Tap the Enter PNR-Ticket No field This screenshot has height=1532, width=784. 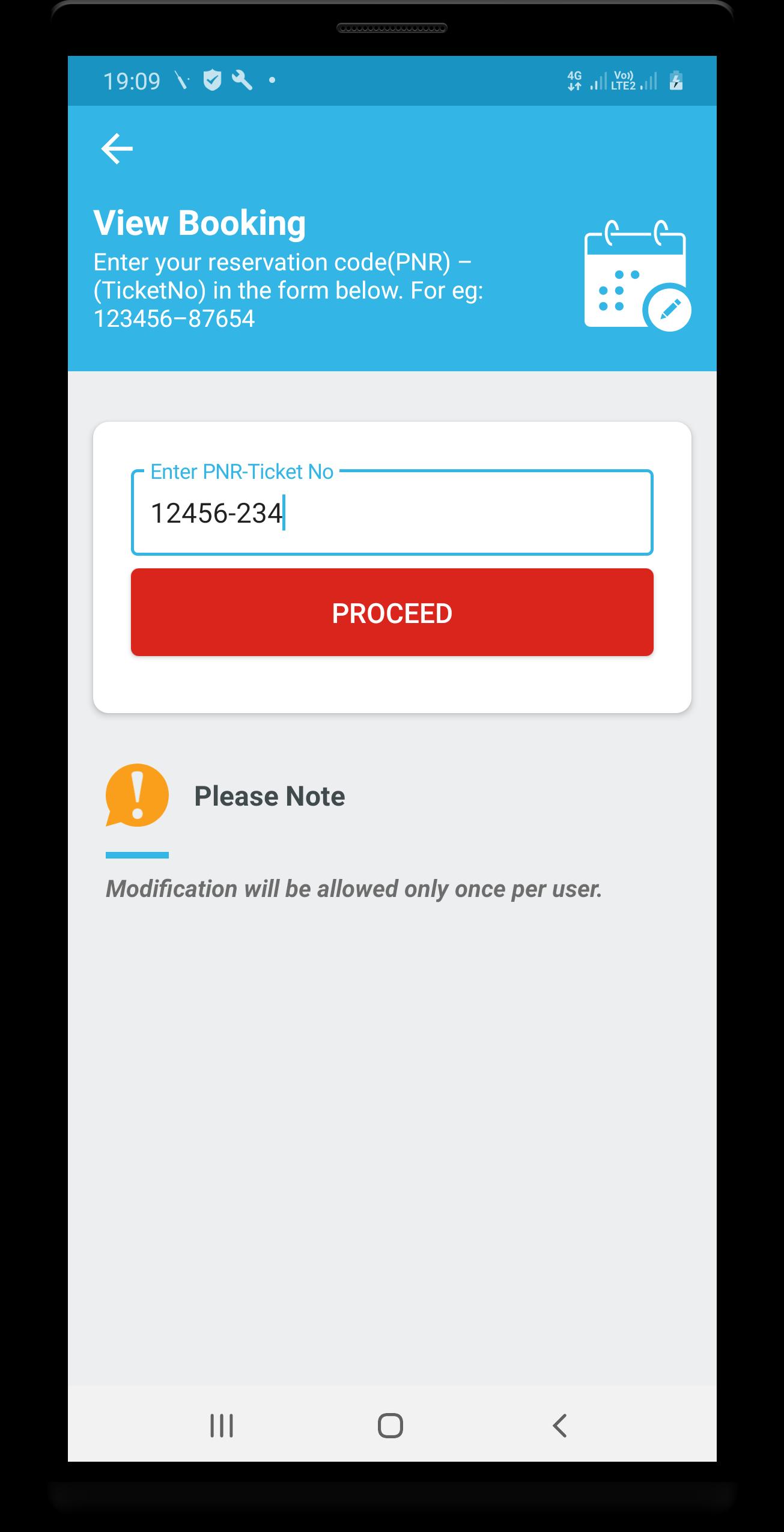pyautogui.click(x=392, y=512)
